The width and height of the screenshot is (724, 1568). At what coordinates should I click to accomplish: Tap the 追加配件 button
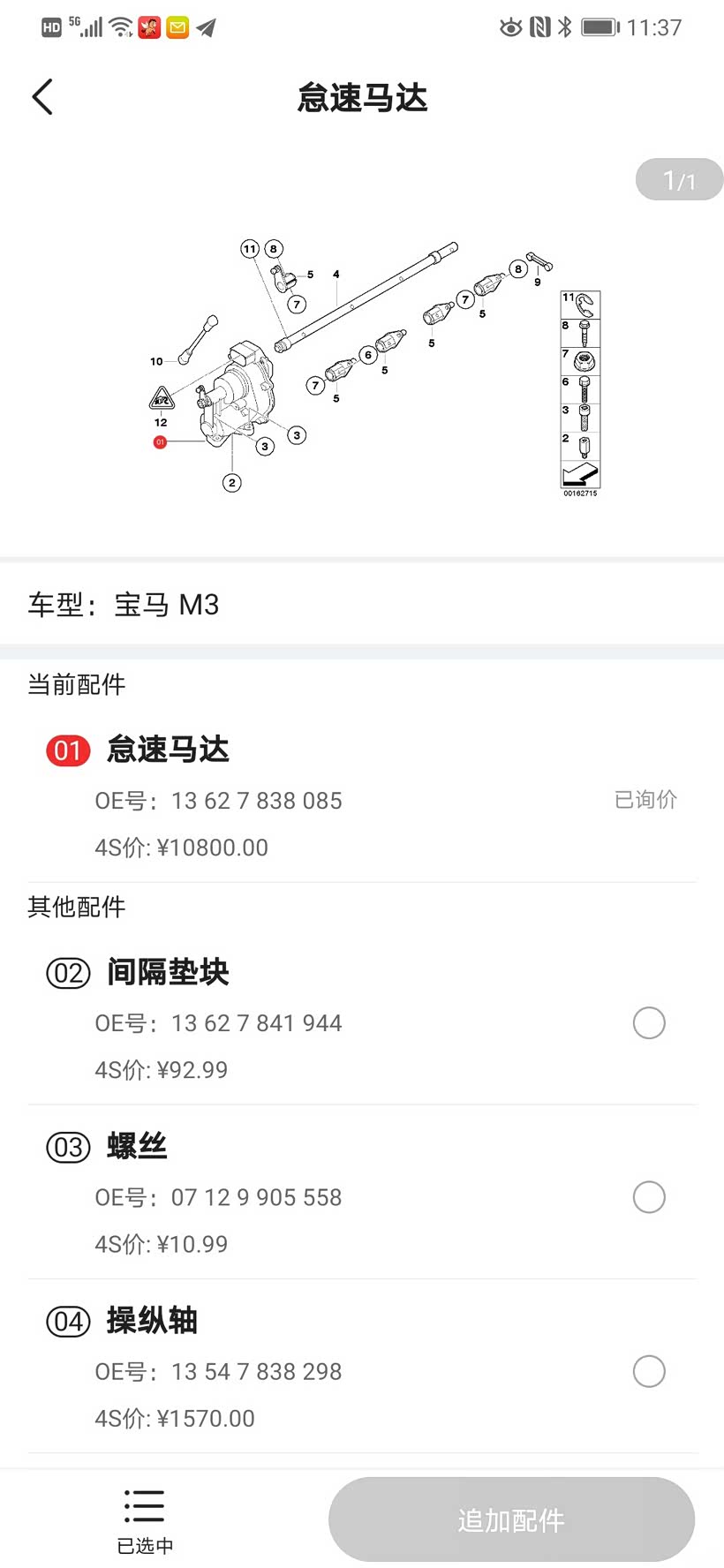click(x=511, y=1519)
